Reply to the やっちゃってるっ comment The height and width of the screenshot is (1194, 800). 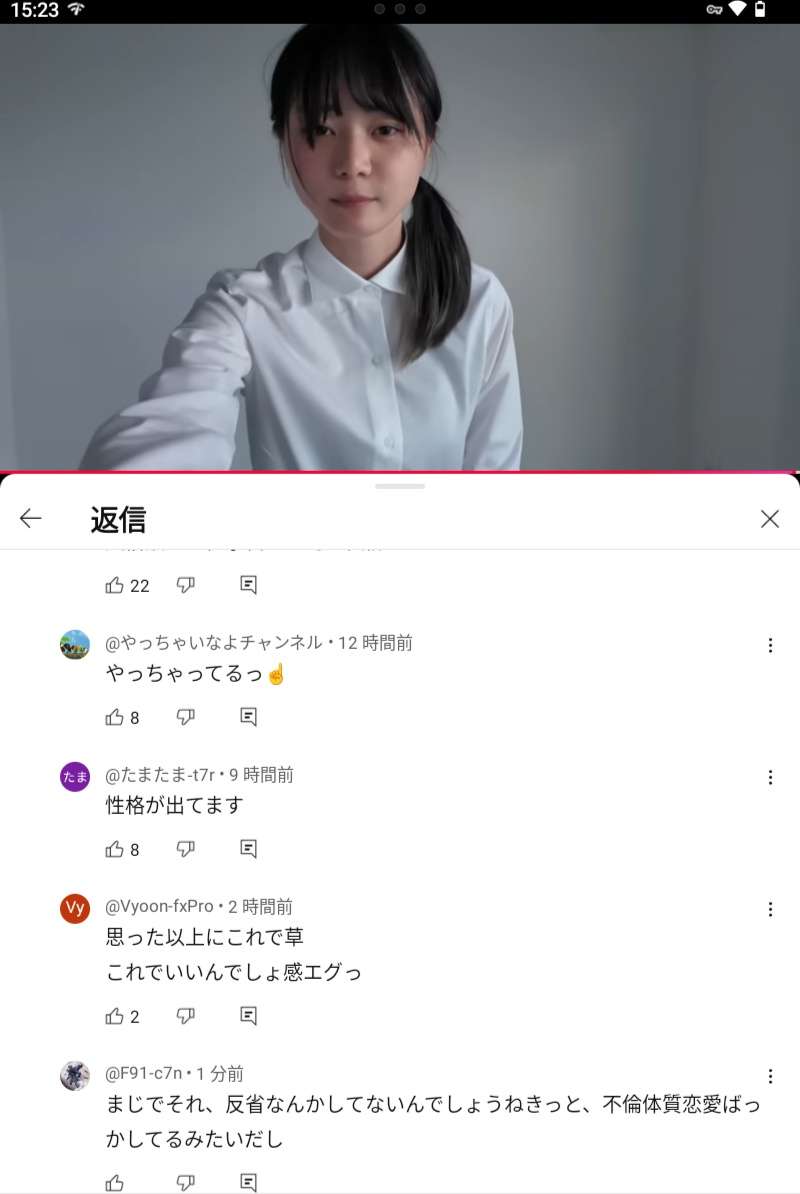(x=249, y=717)
